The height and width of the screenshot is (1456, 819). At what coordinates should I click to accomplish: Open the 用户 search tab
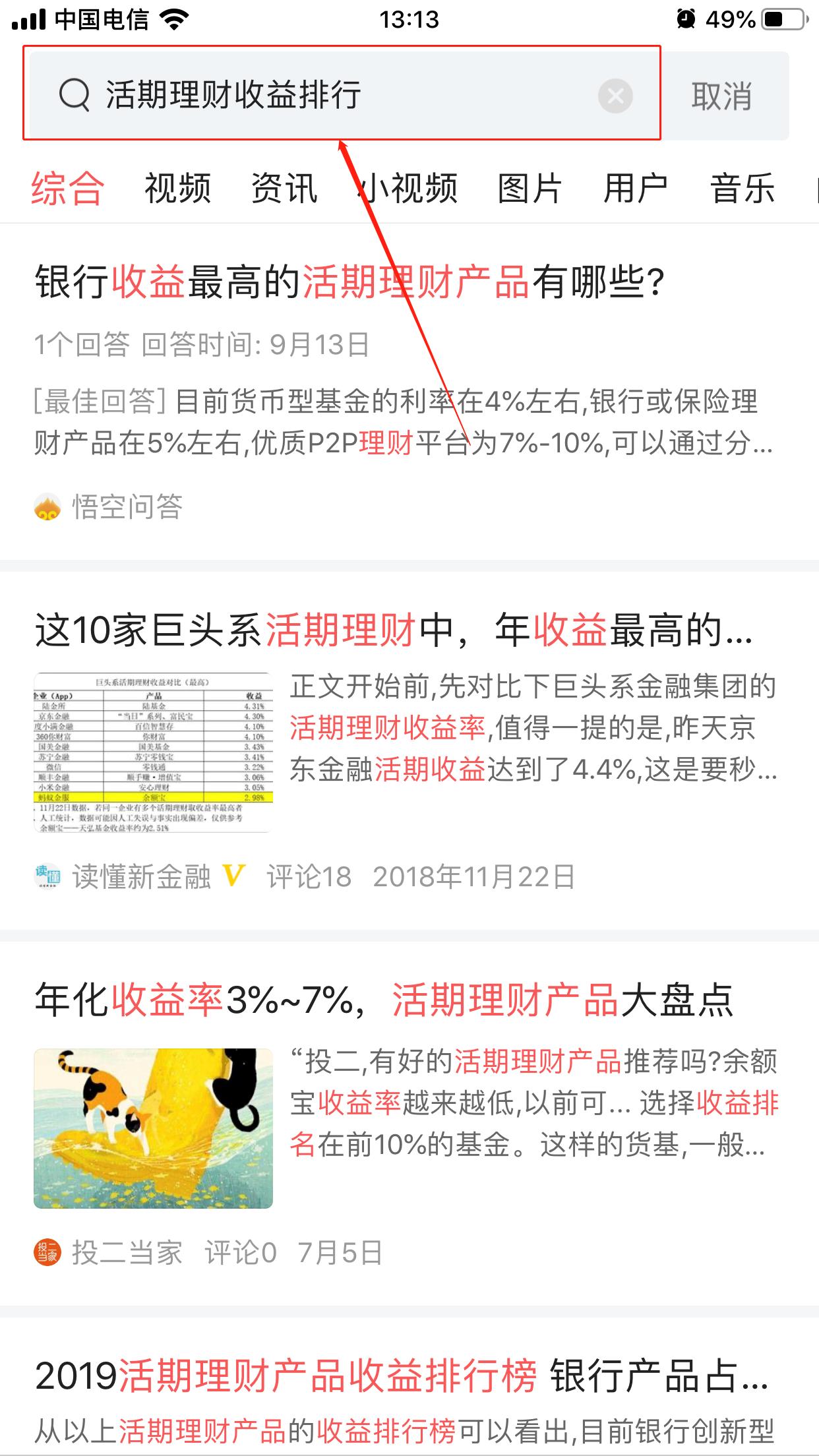pyautogui.click(x=636, y=189)
